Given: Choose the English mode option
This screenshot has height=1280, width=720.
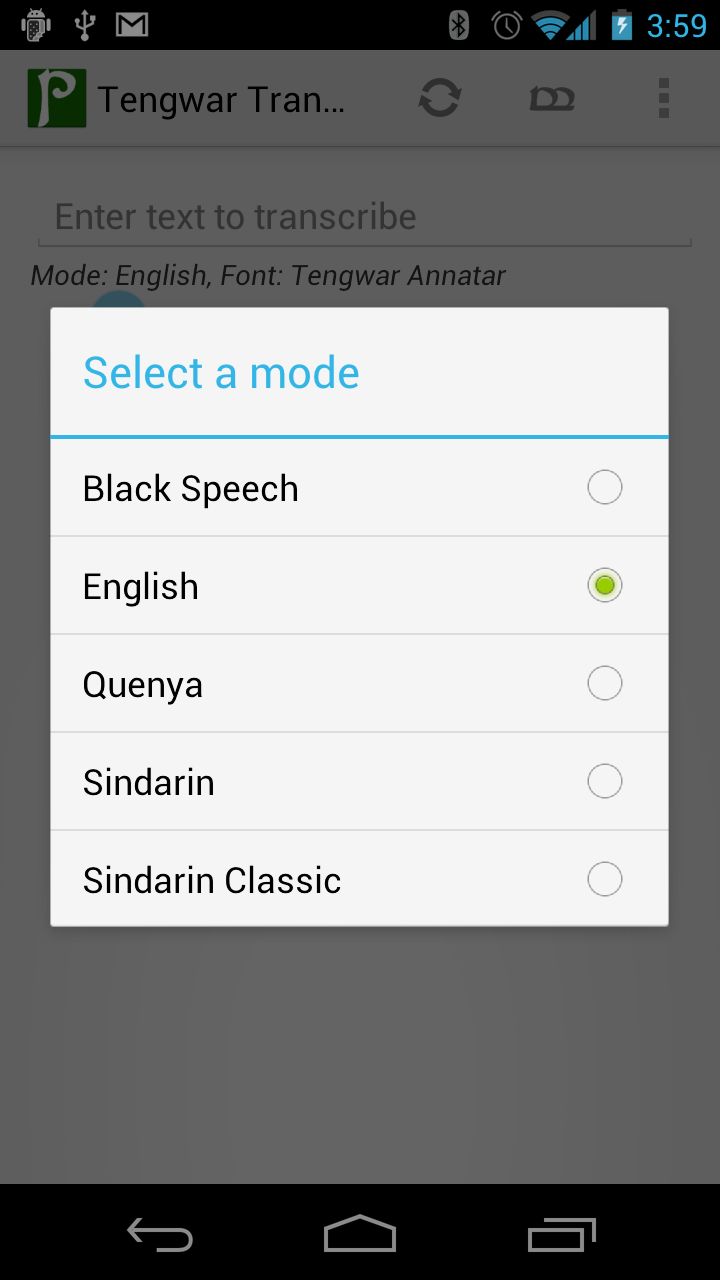Looking at the screenshot, I should coord(359,586).
